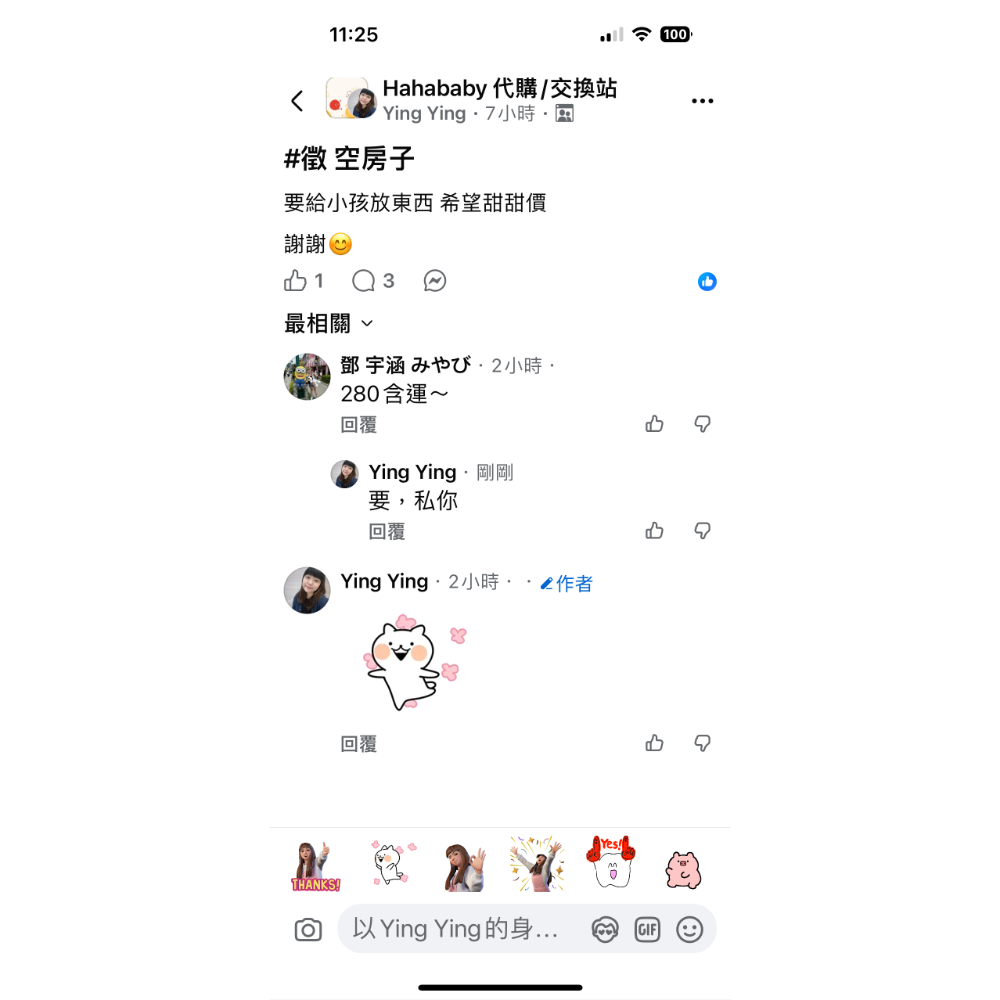The image size is (1000, 1000).
Task: Downvote the 280含運 comment
Action: [703, 424]
